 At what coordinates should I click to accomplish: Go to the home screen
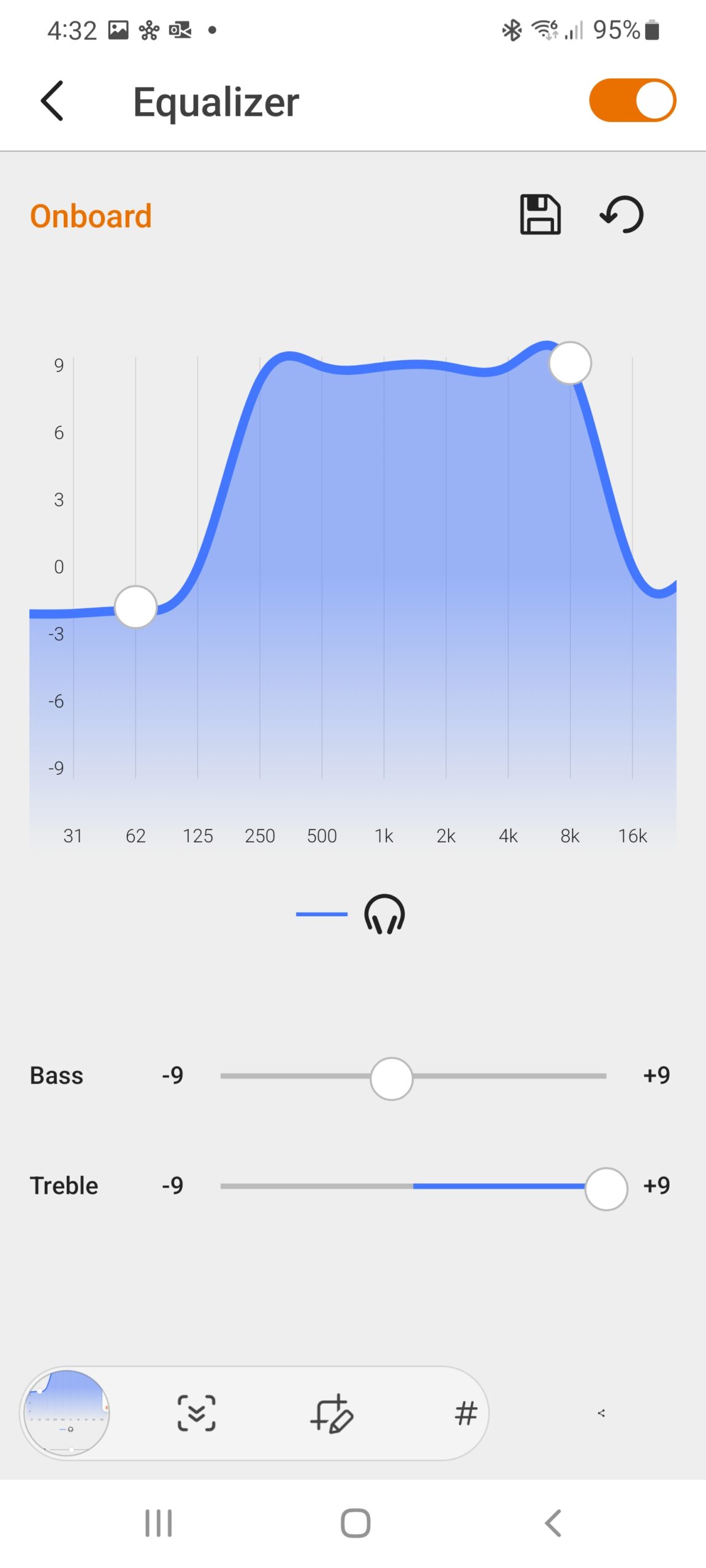tap(355, 1523)
